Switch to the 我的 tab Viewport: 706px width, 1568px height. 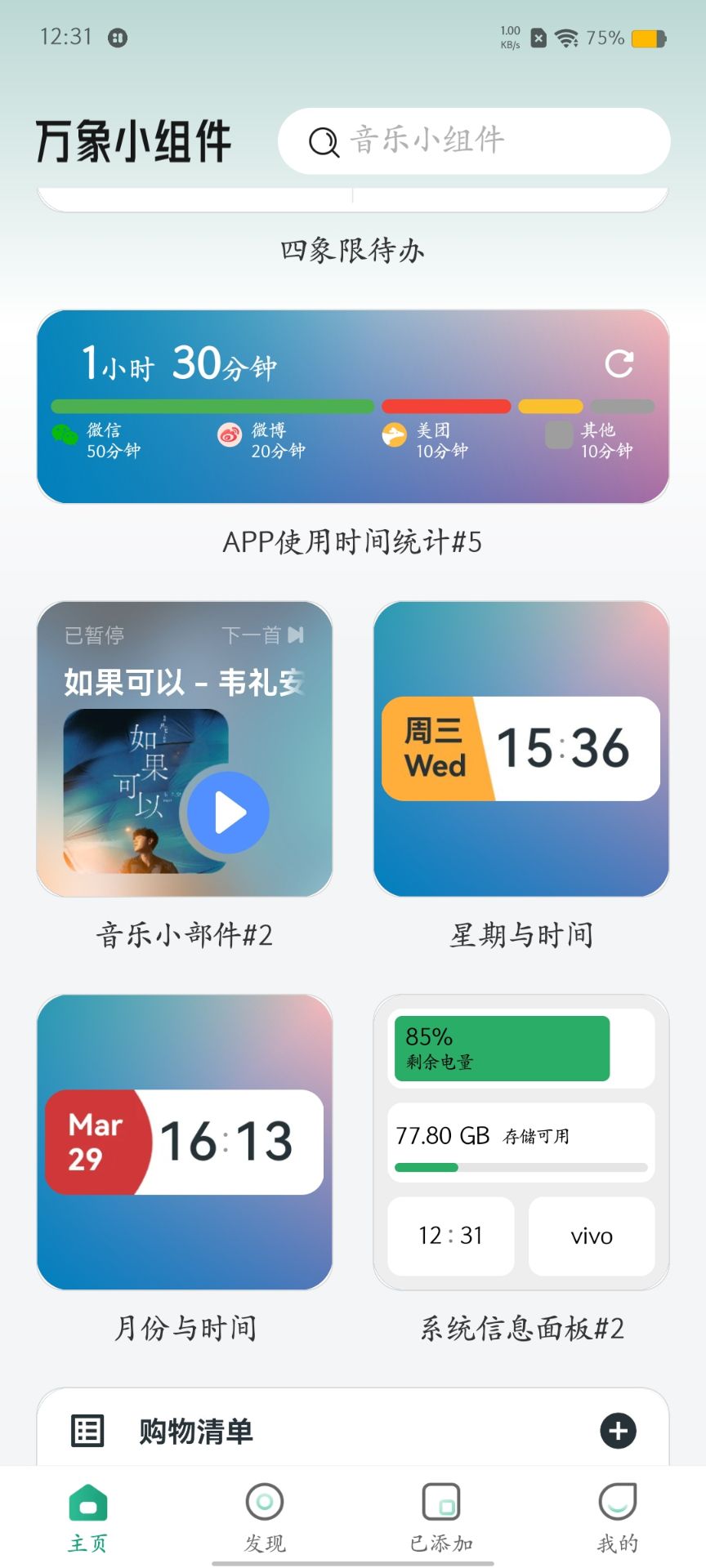(x=618, y=1518)
